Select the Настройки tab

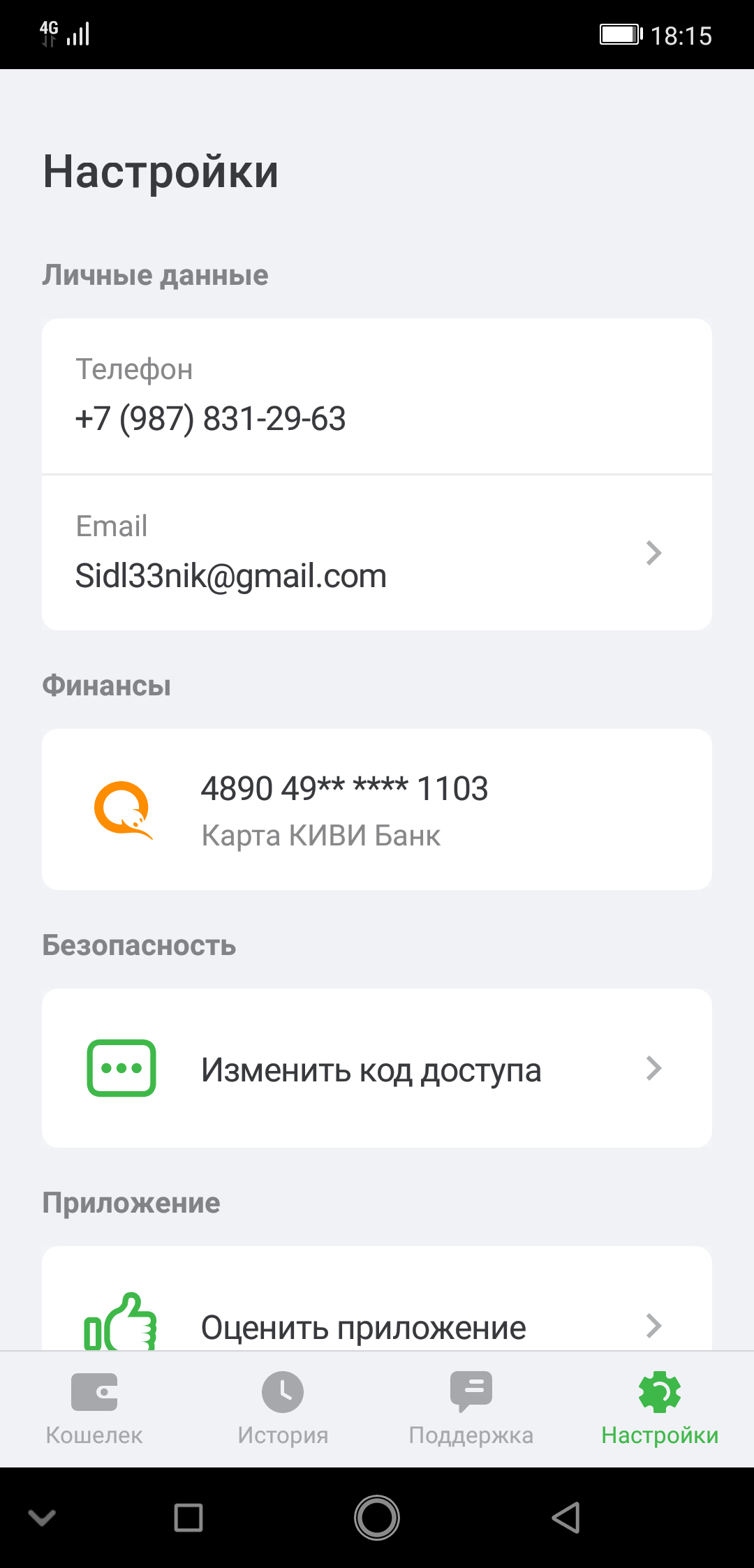[x=660, y=1407]
